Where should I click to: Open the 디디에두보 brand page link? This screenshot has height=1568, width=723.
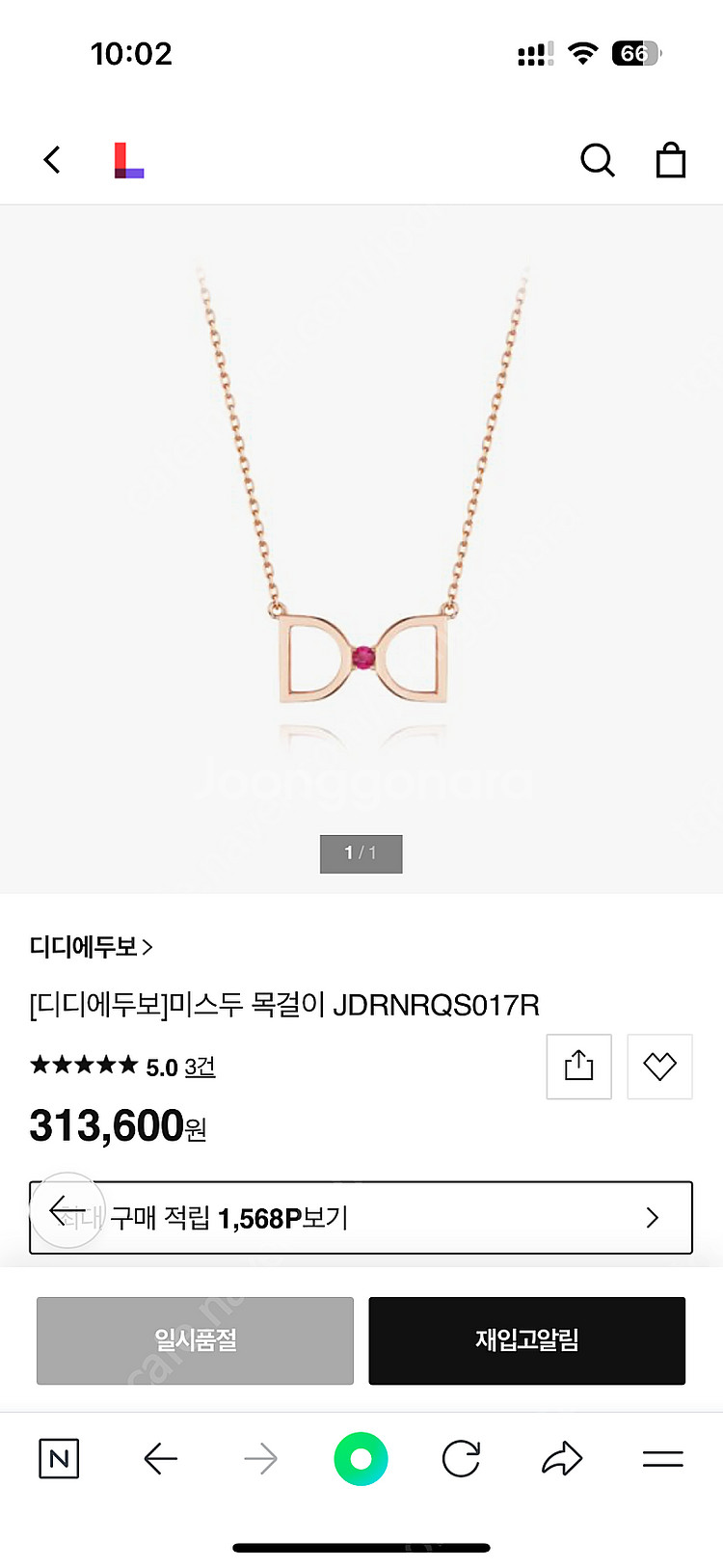(x=92, y=947)
